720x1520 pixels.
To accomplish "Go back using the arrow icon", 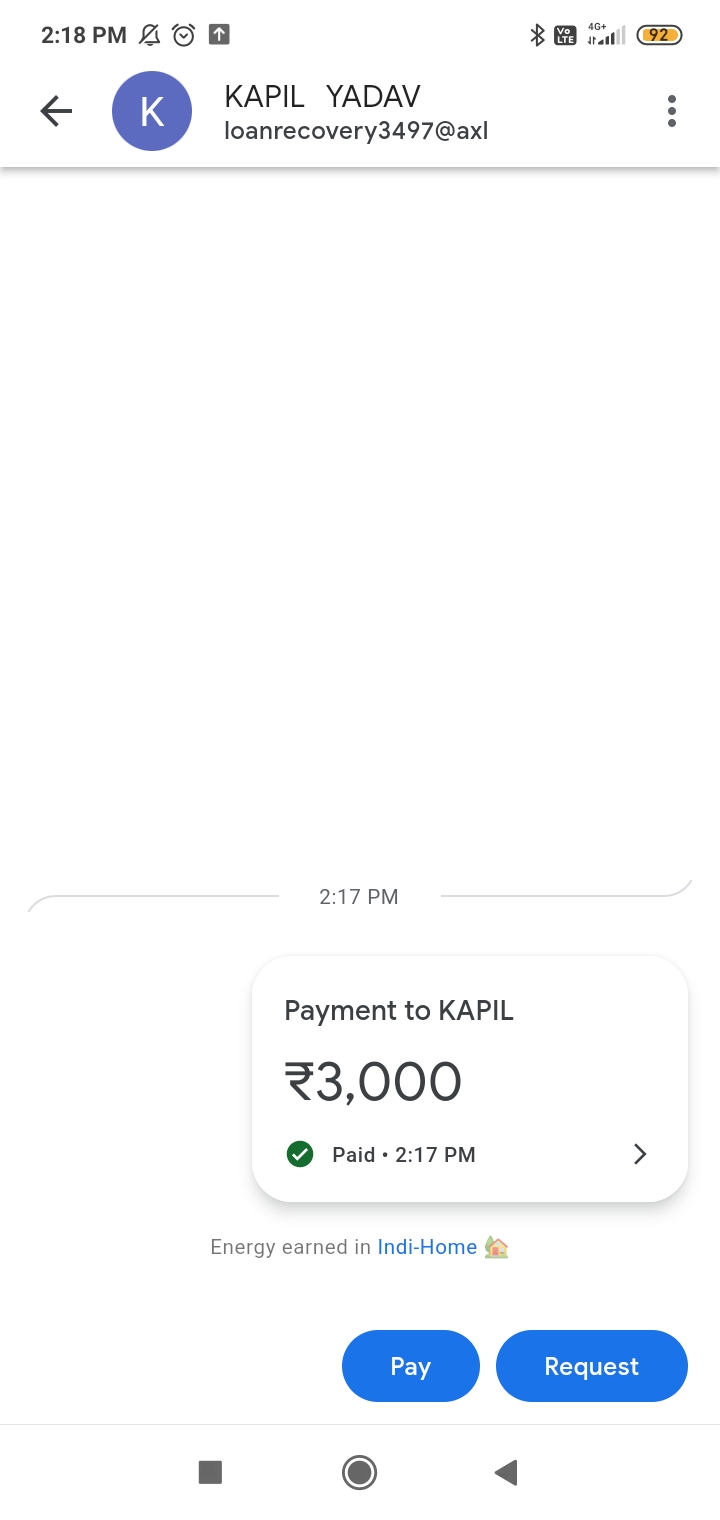I will tap(56, 111).
